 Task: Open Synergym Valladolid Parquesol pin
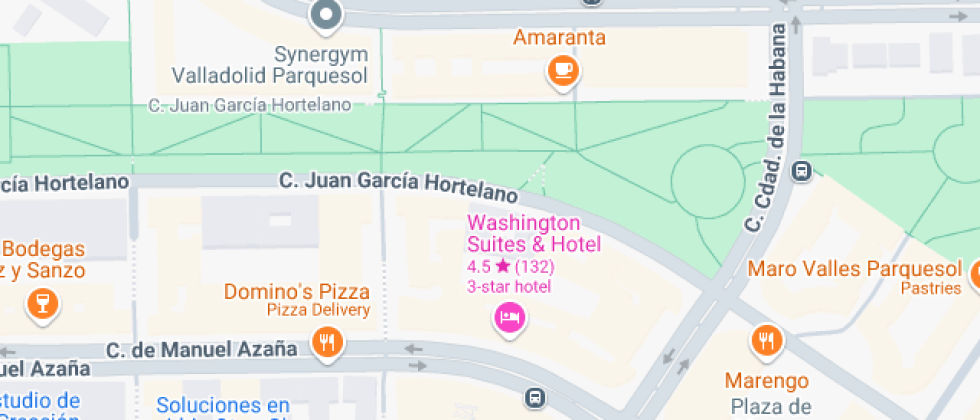point(326,15)
